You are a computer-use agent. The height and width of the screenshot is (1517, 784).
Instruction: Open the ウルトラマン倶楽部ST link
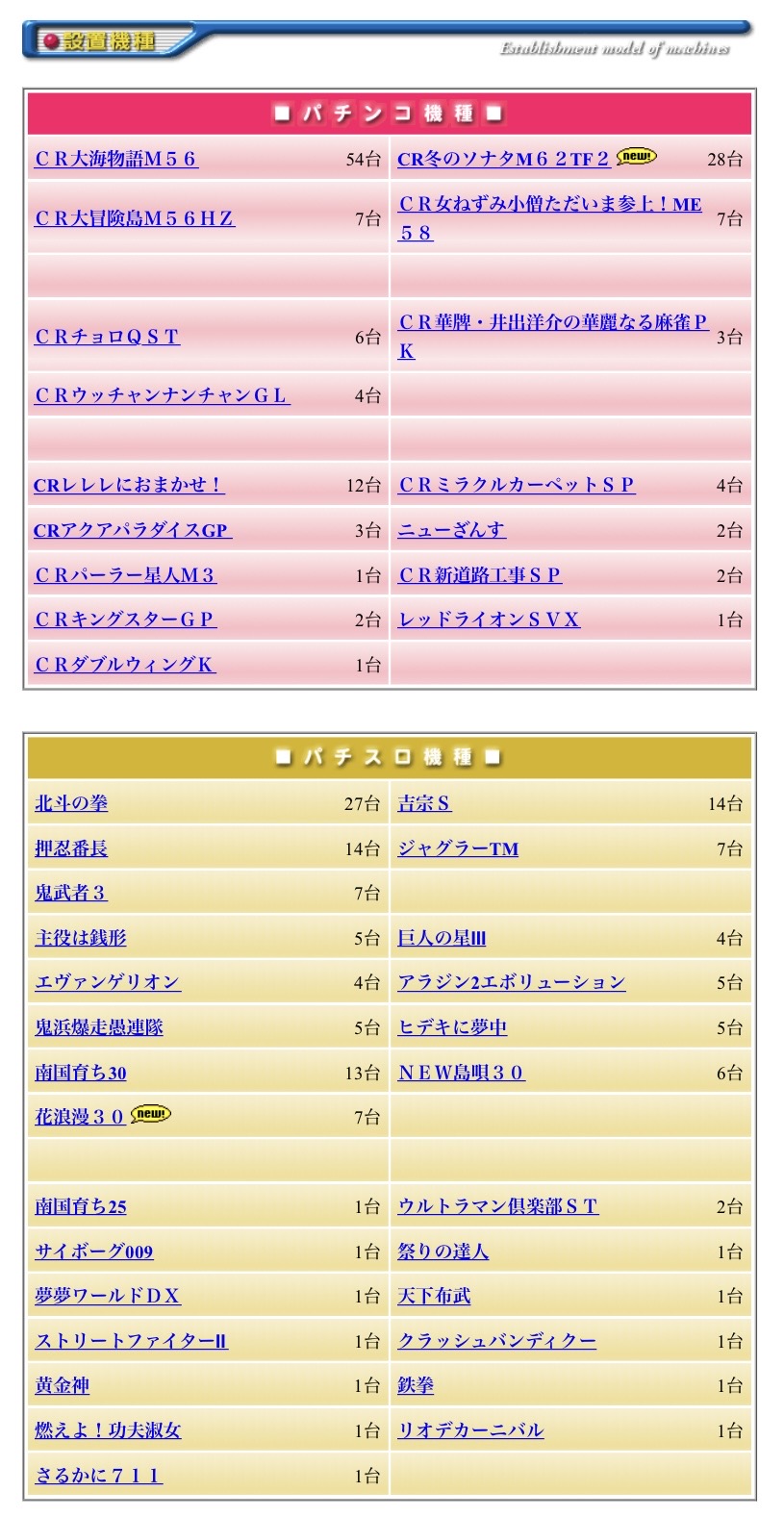[498, 1206]
